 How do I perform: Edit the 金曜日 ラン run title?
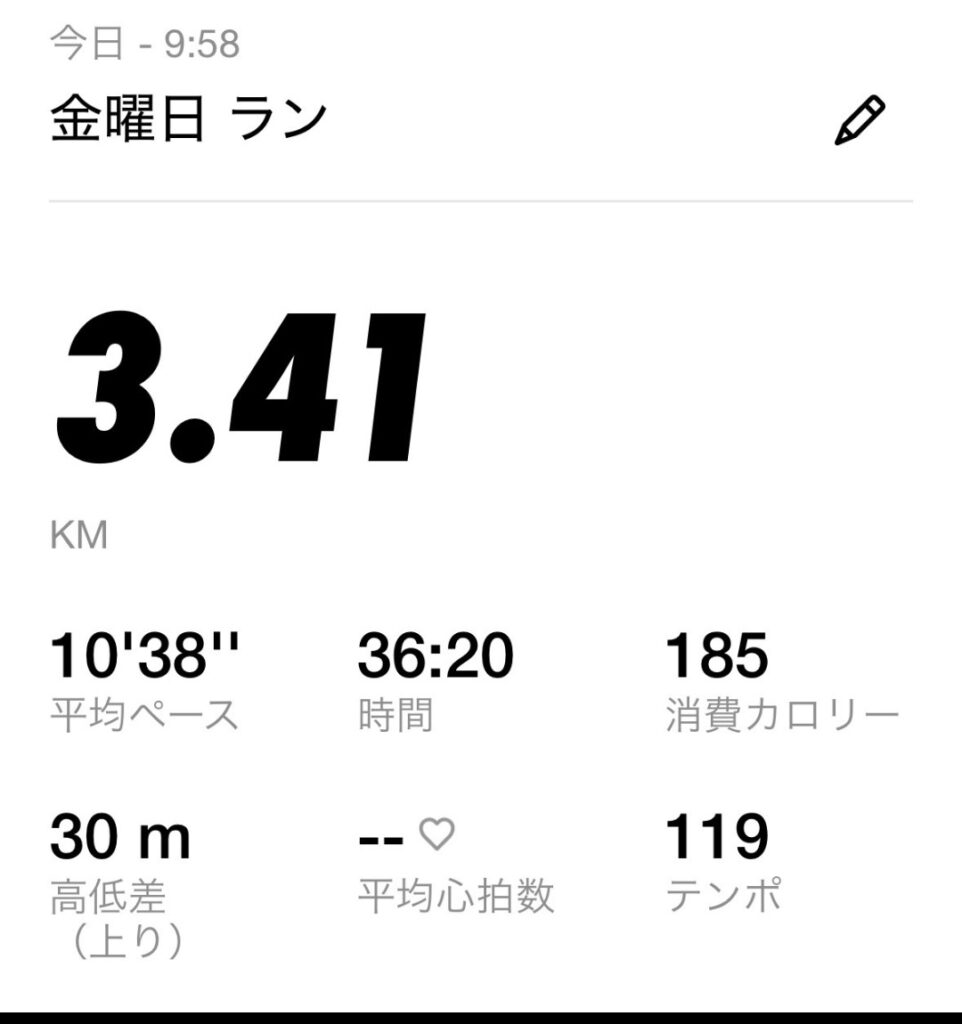point(860,122)
